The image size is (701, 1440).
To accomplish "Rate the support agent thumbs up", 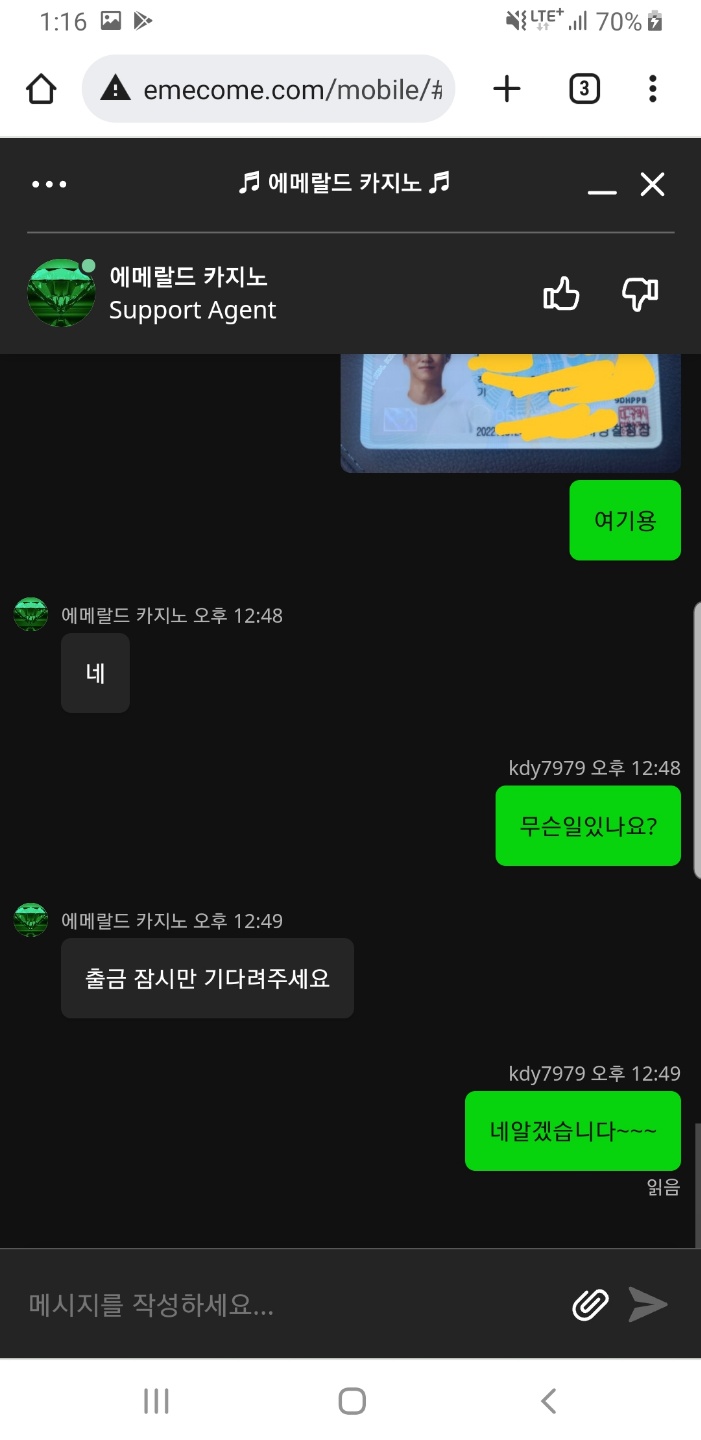I will click(x=561, y=294).
